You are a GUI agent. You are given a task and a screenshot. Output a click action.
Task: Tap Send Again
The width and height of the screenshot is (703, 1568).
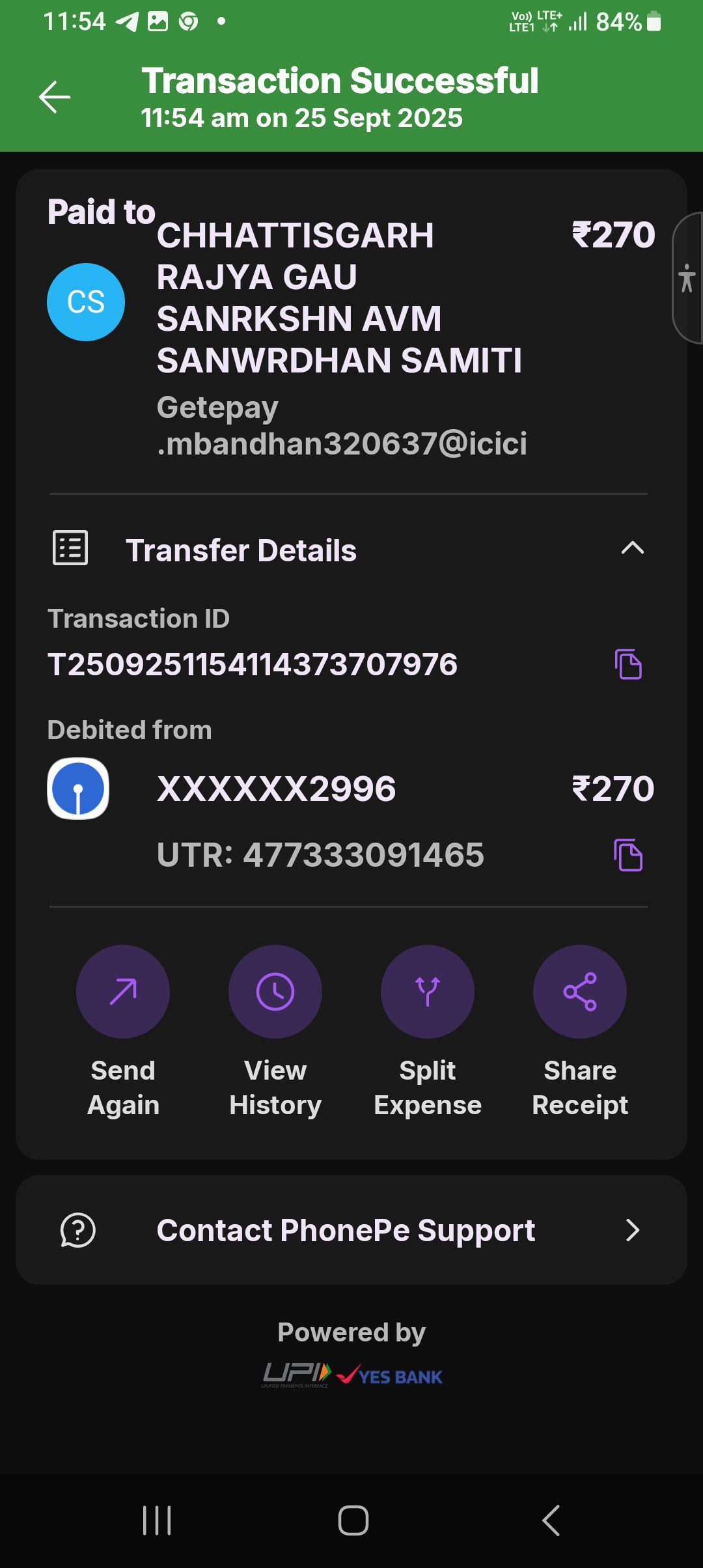pyautogui.click(x=123, y=992)
